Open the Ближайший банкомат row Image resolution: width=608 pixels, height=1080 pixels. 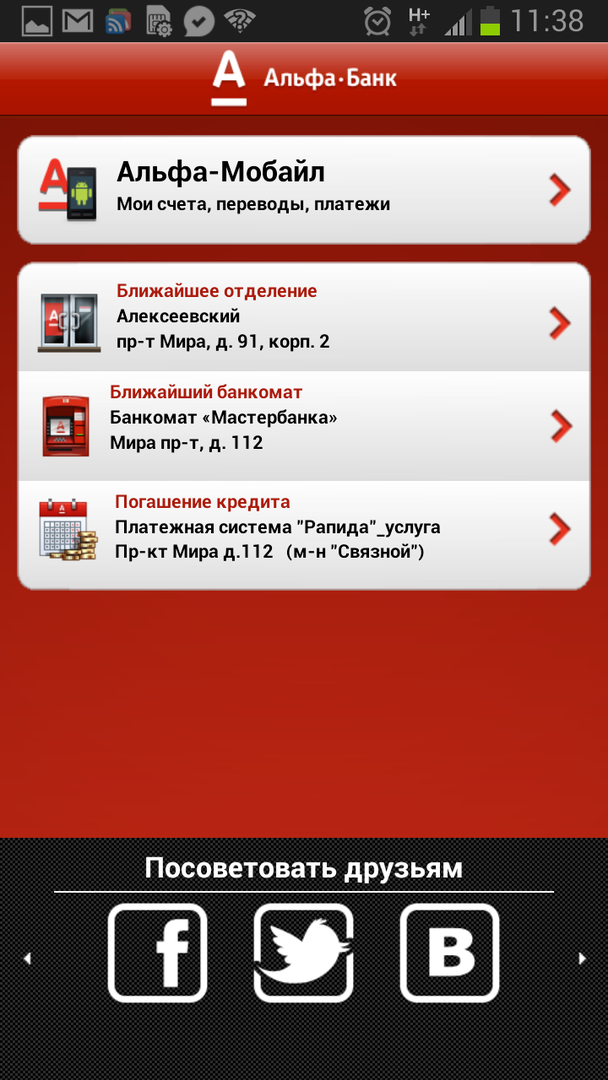(303, 424)
